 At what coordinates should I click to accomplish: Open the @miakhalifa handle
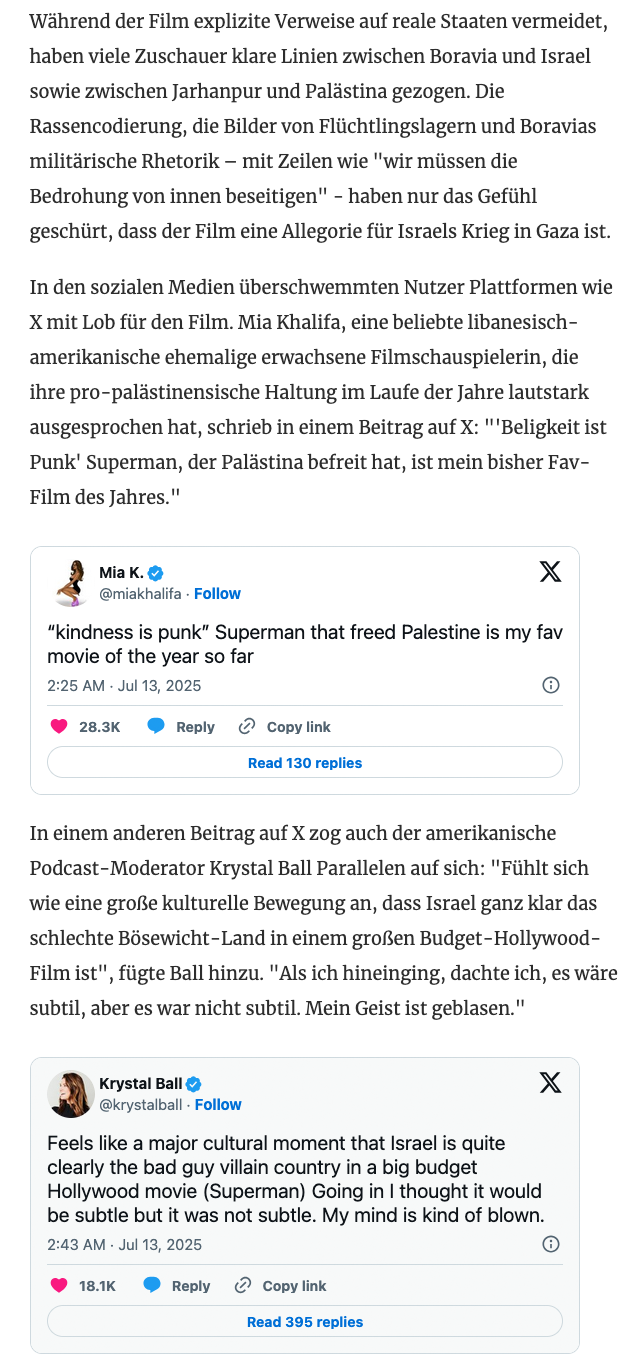point(140,594)
